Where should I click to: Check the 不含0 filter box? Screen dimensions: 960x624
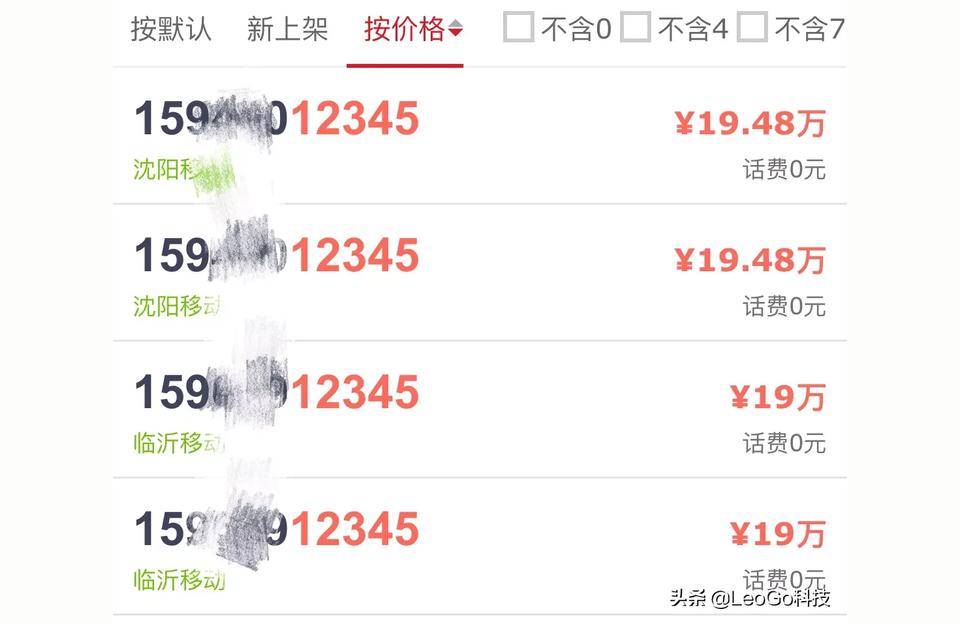(x=518, y=28)
